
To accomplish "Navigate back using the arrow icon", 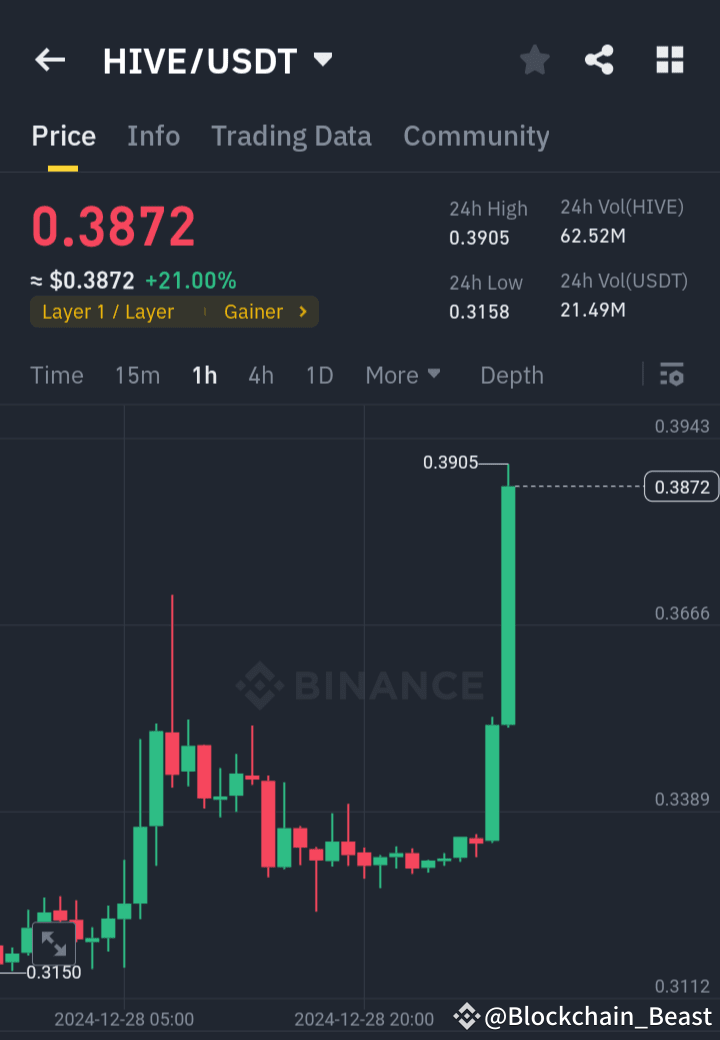I will point(49,60).
